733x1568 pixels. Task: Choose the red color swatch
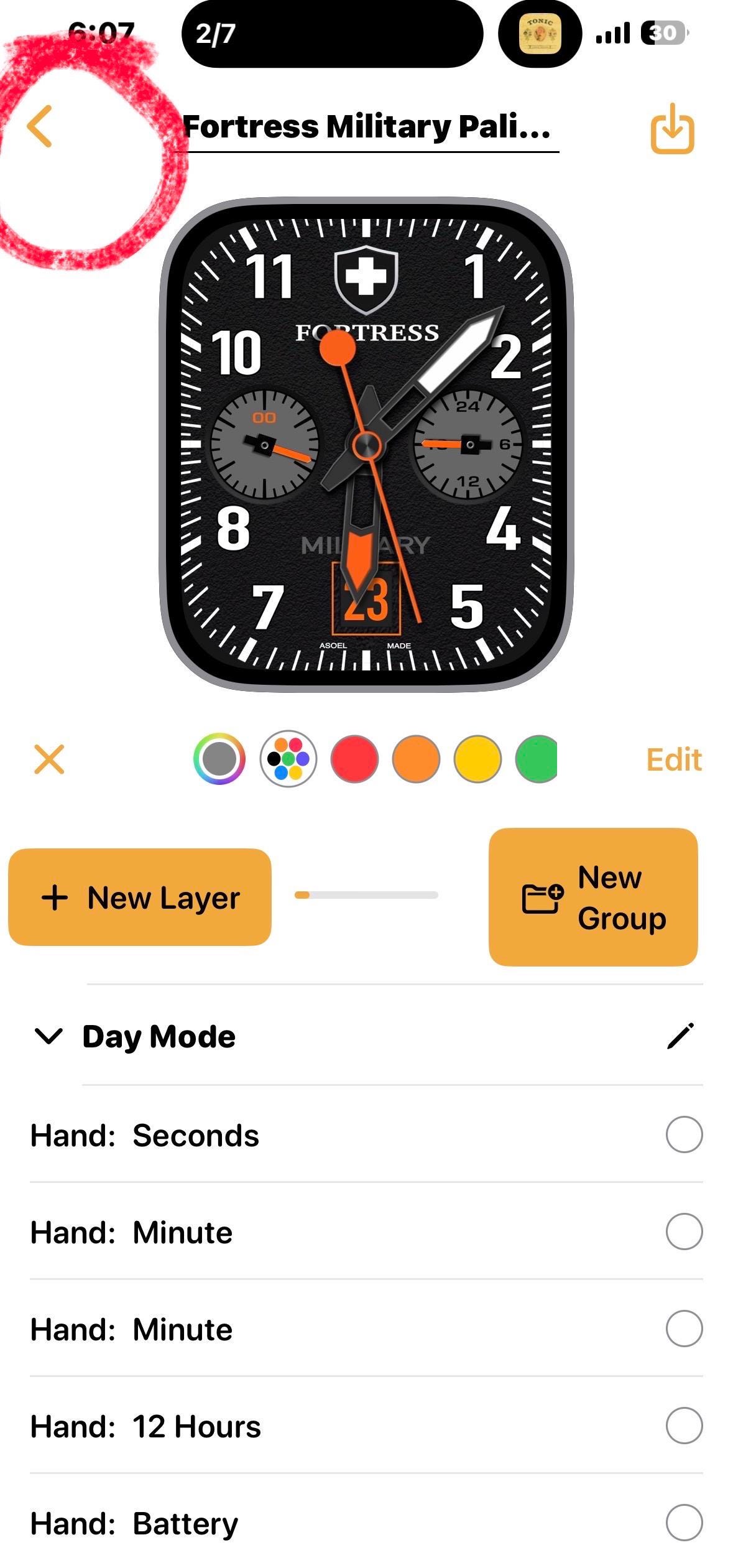point(354,759)
